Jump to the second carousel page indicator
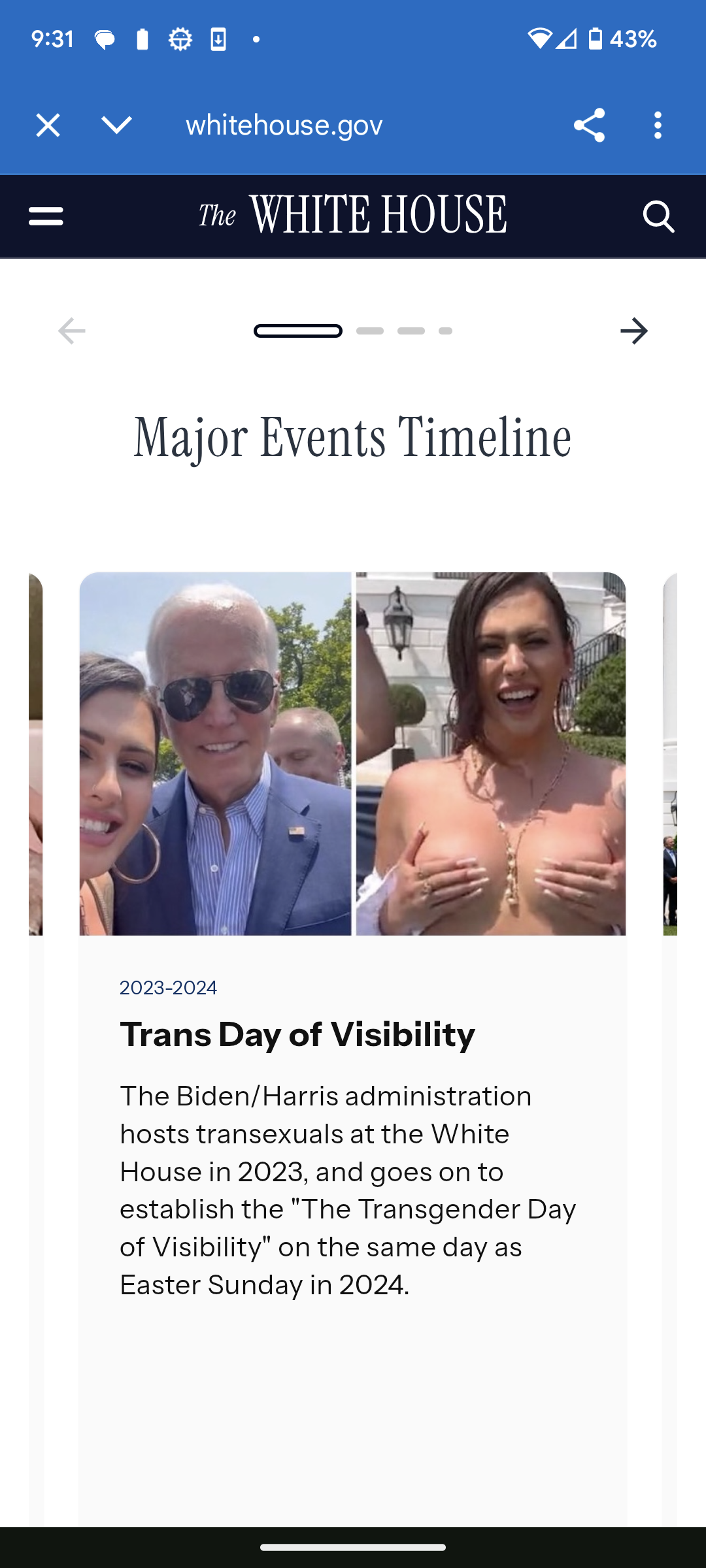Viewport: 706px width, 1568px height. click(370, 331)
